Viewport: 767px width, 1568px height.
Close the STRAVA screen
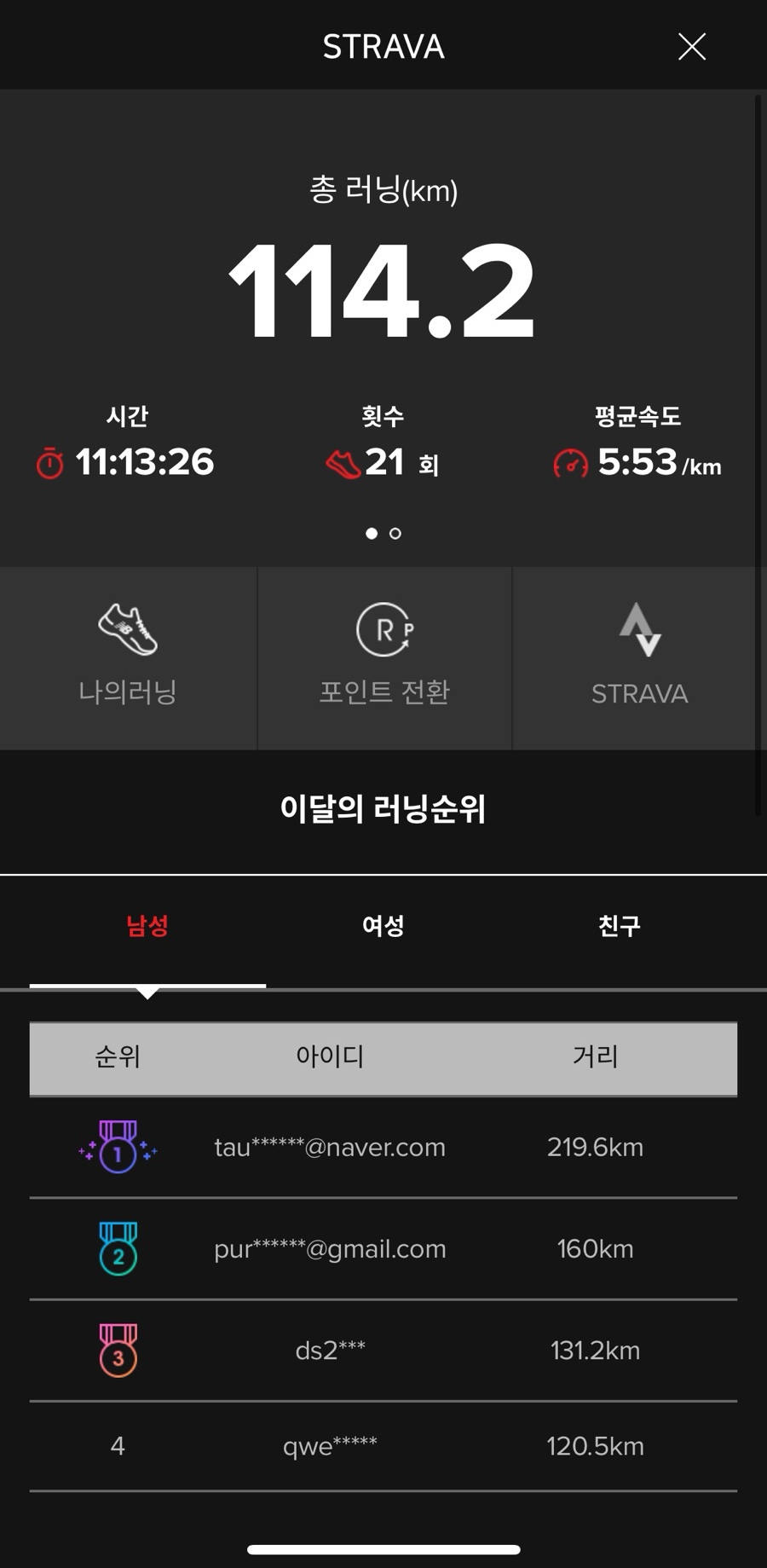coord(691,47)
